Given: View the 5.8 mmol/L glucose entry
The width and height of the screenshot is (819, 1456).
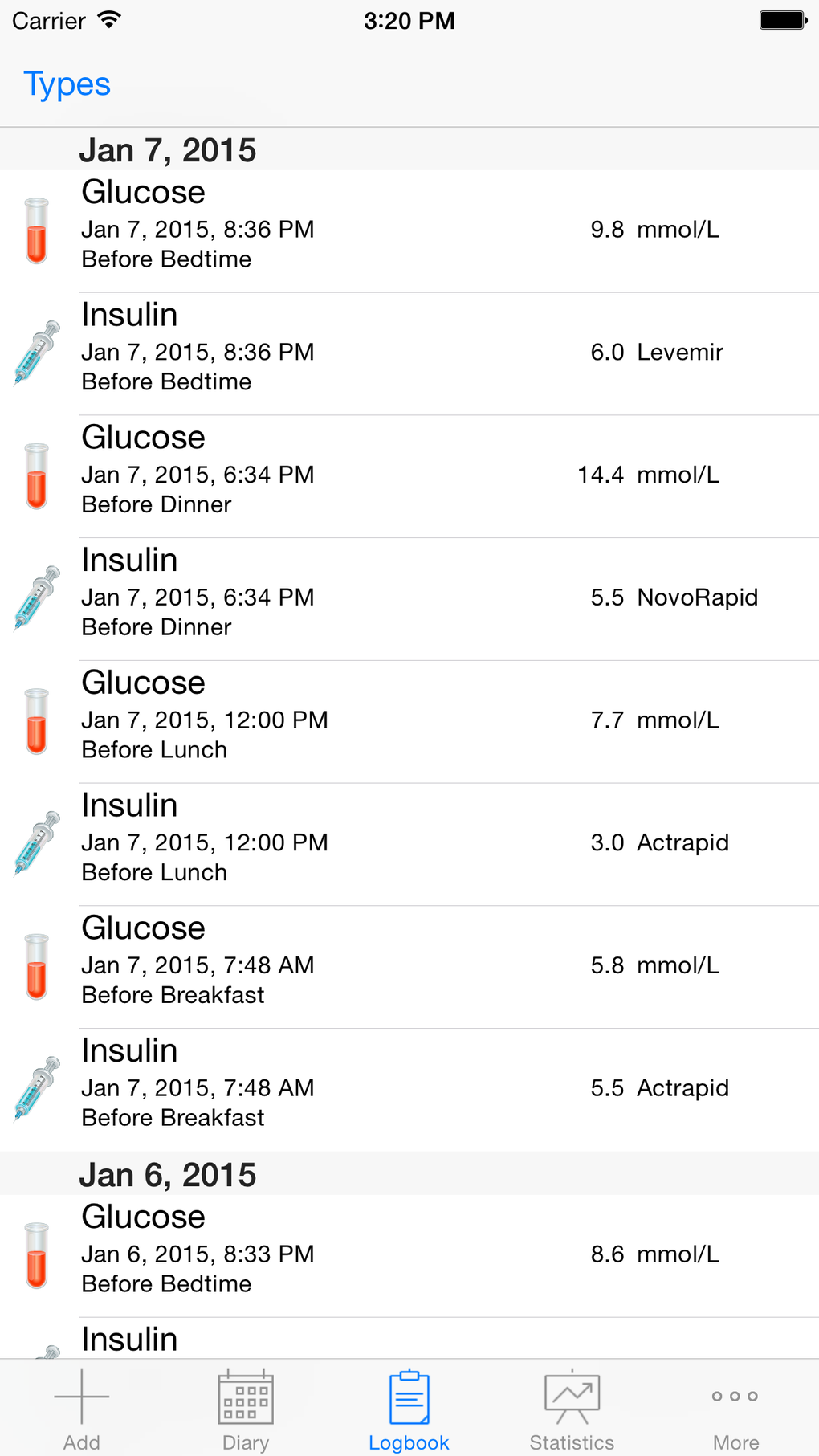Looking at the screenshot, I should tap(409, 967).
